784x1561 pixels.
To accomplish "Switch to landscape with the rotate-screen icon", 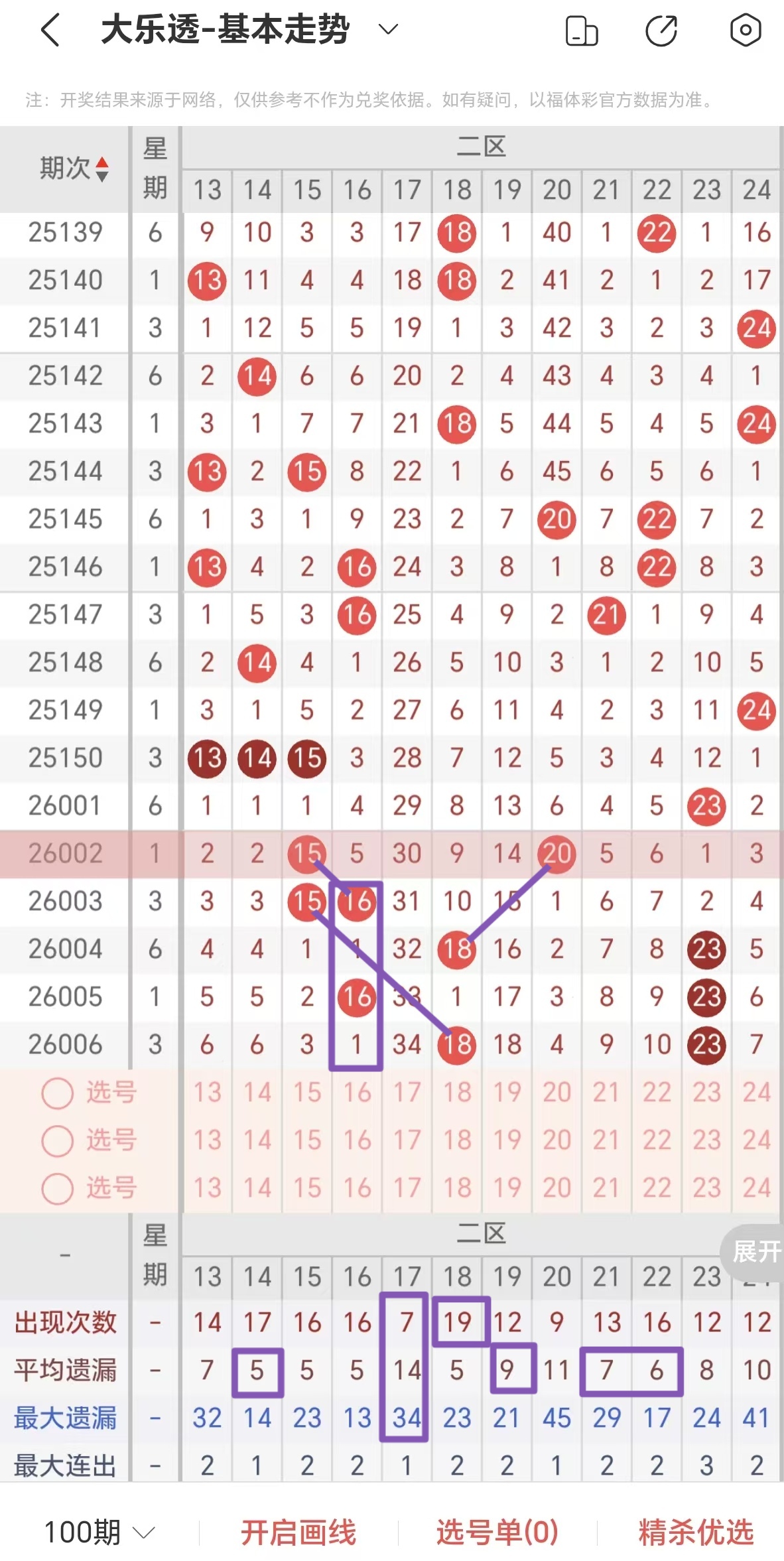I will 582,29.
